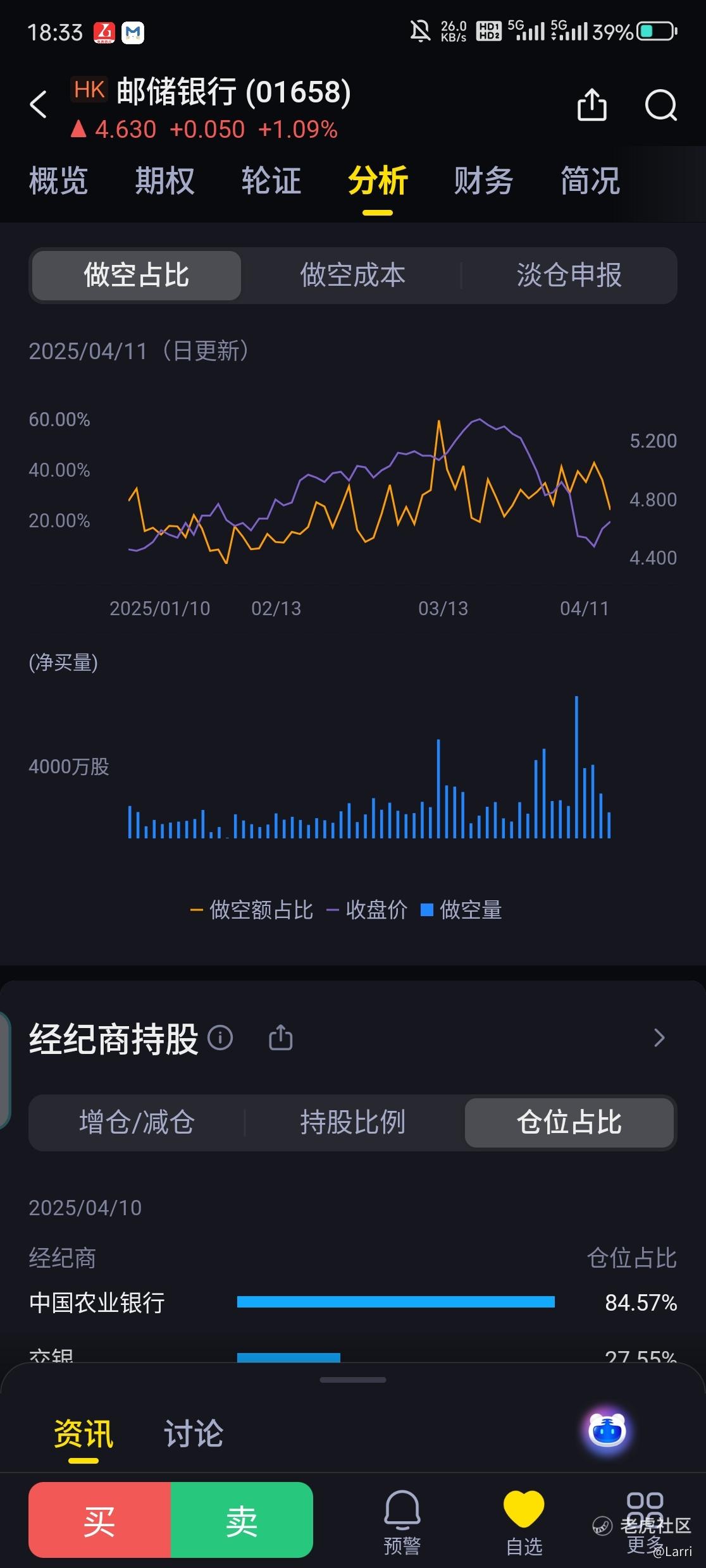Select the 简况 tab

tap(590, 181)
